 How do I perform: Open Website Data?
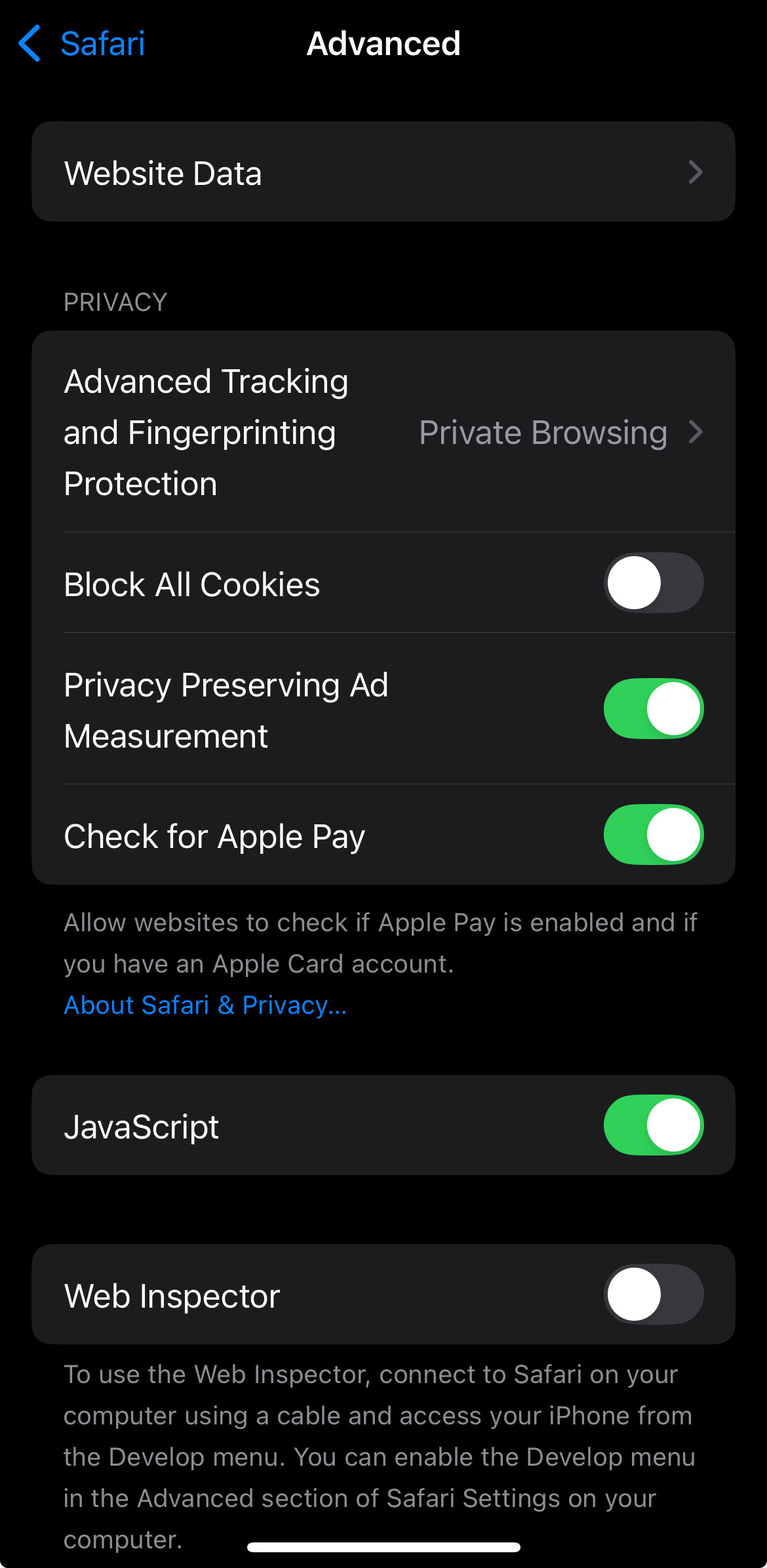pos(383,172)
